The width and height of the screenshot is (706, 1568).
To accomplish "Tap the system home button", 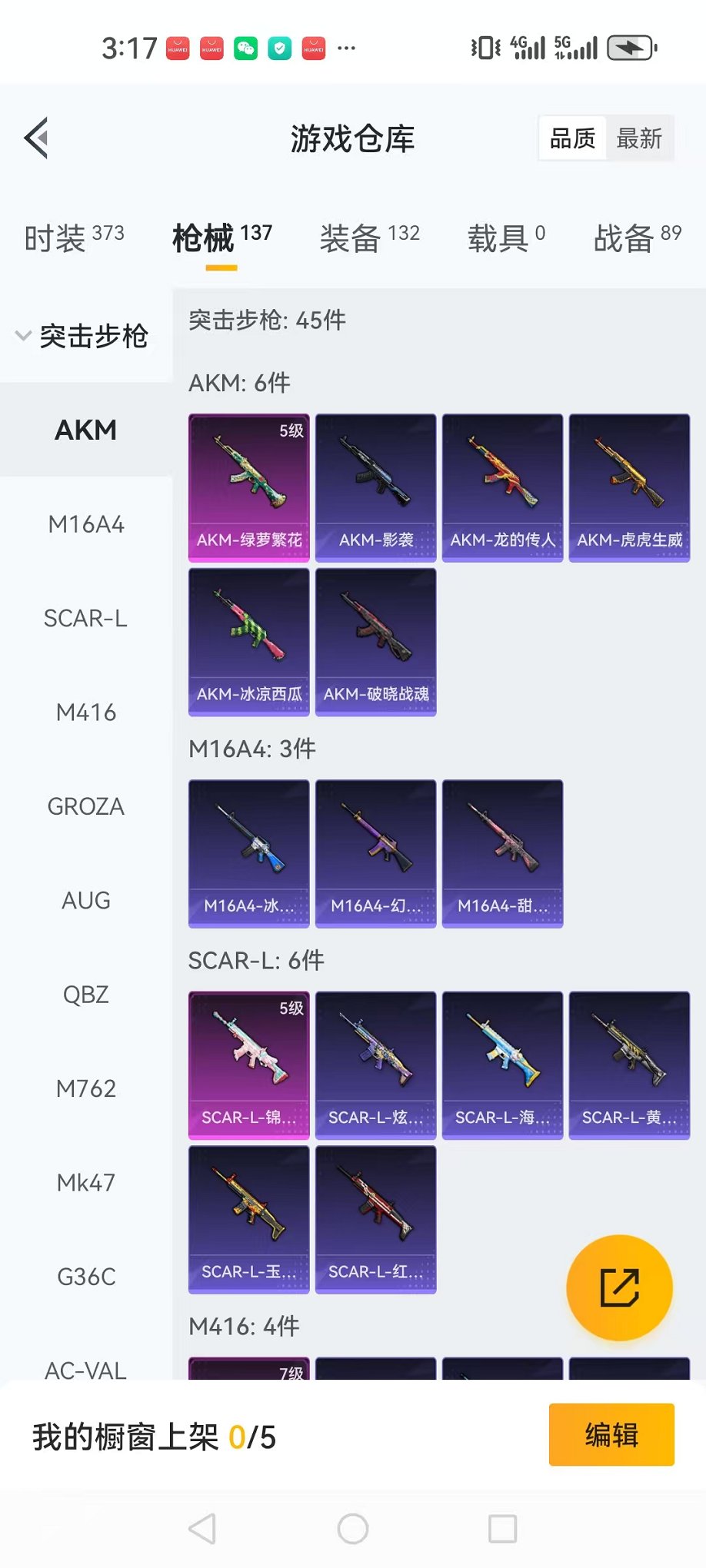I will point(353,1529).
